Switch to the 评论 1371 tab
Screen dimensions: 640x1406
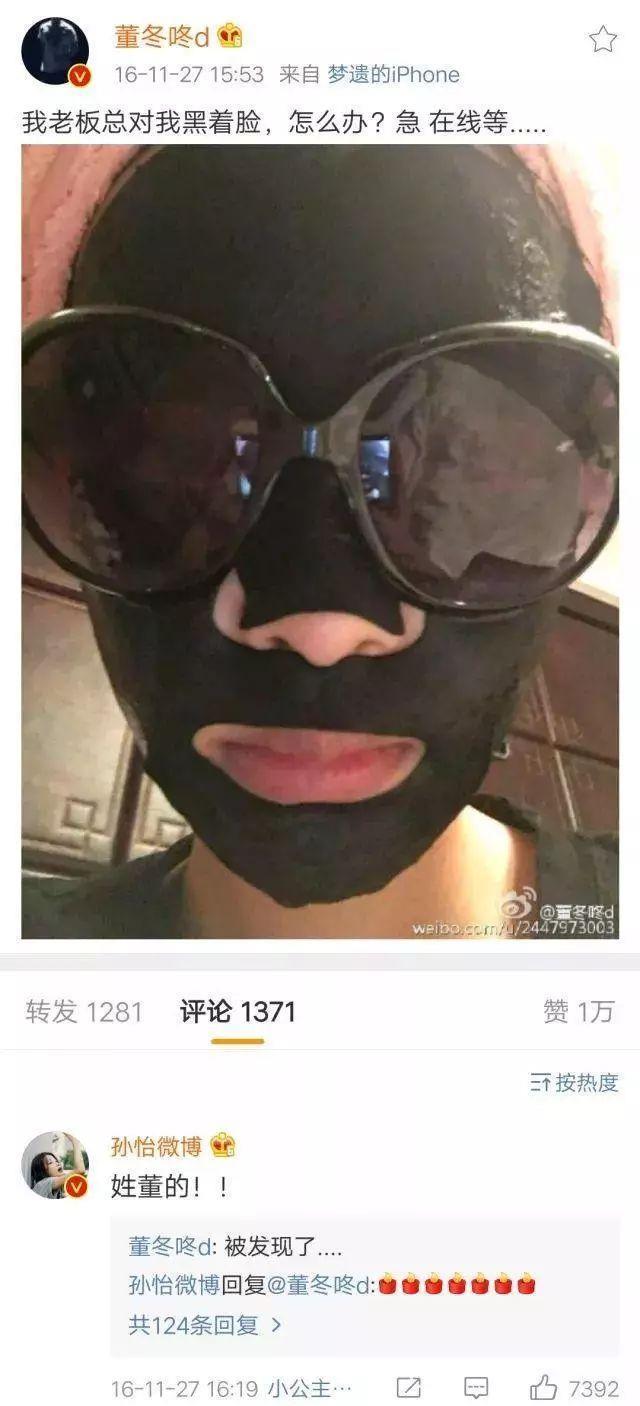point(238,1011)
